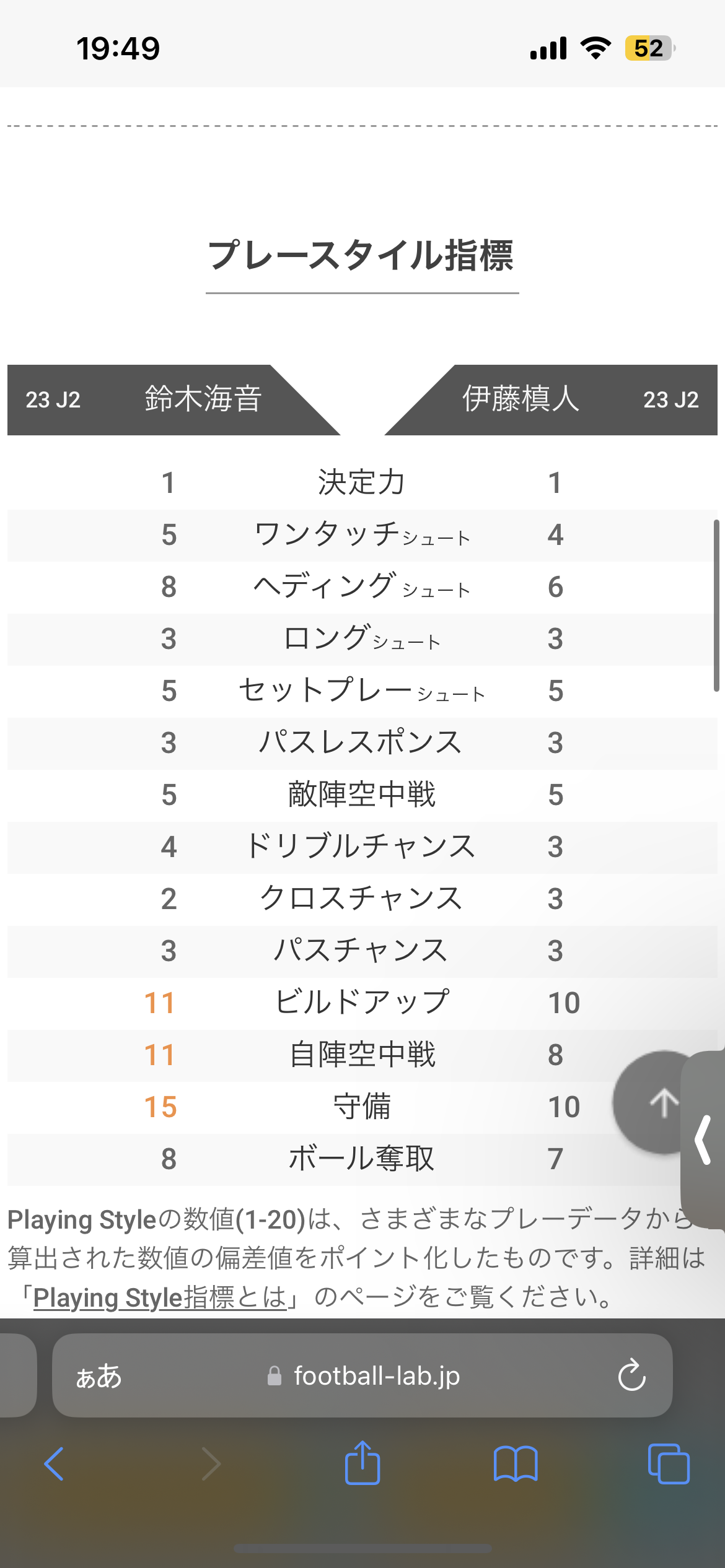Open Safari bookmarks
This screenshot has width=725, height=1568.
pos(516,1464)
